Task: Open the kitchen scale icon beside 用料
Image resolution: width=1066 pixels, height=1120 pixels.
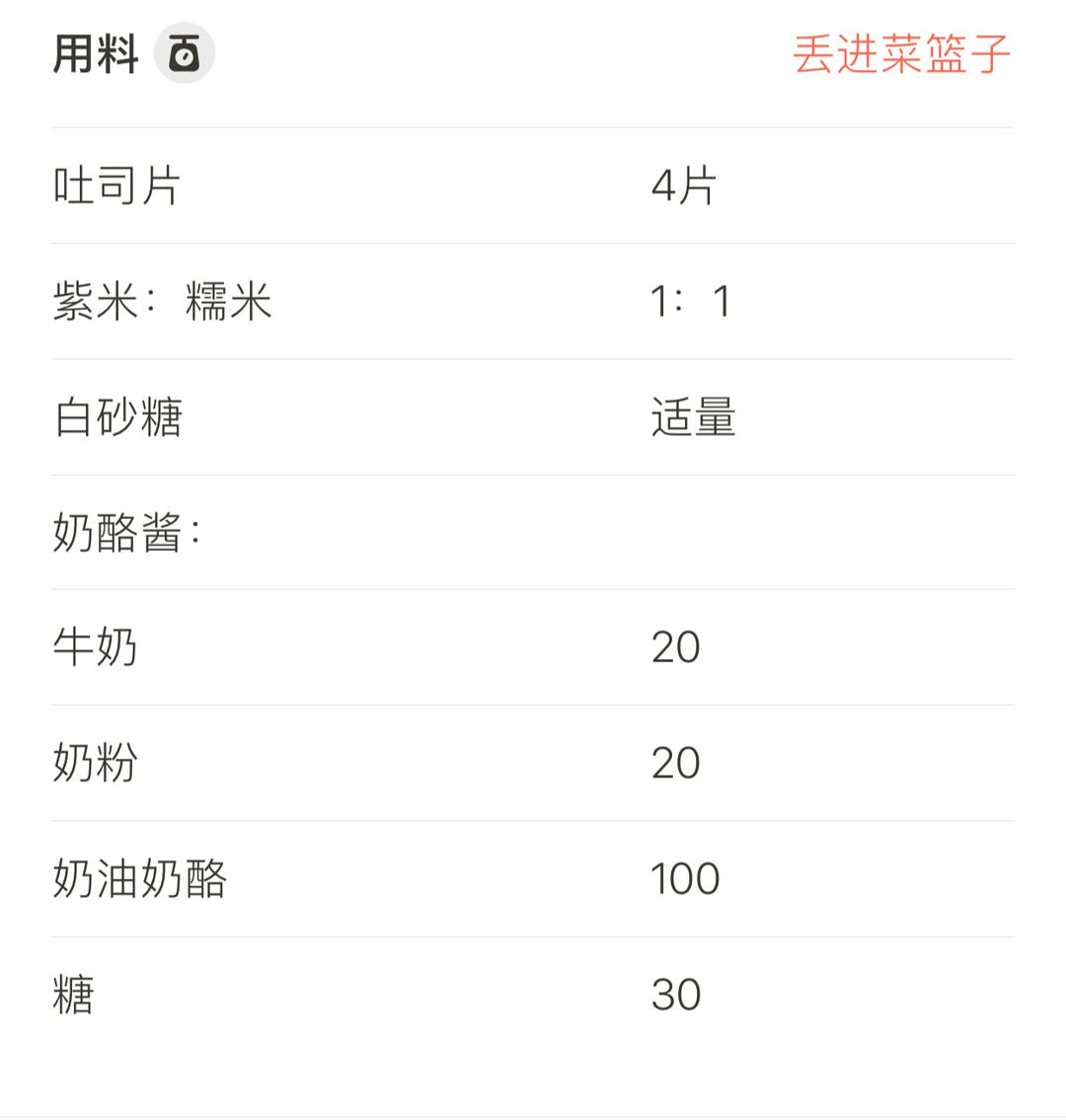Action: click(185, 53)
